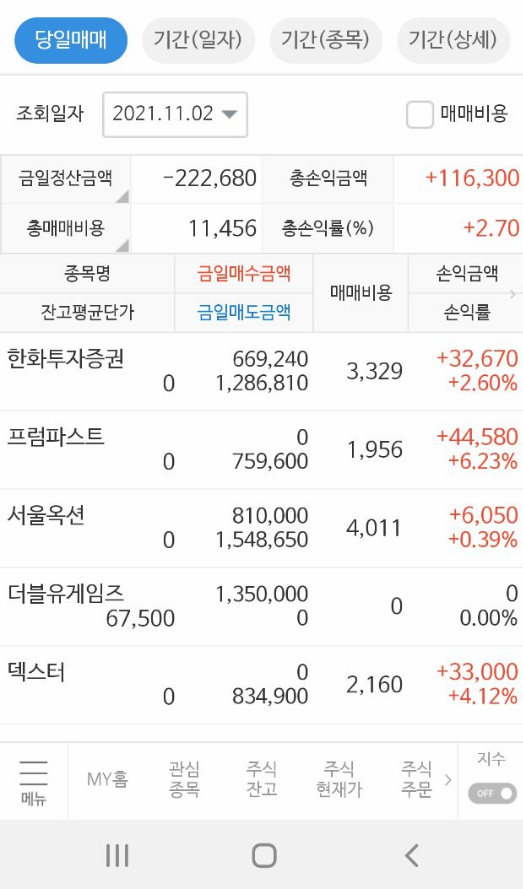Viewport: 523px width, 889px height.
Task: Switch to the 기간(일자) tab
Action: click(198, 40)
